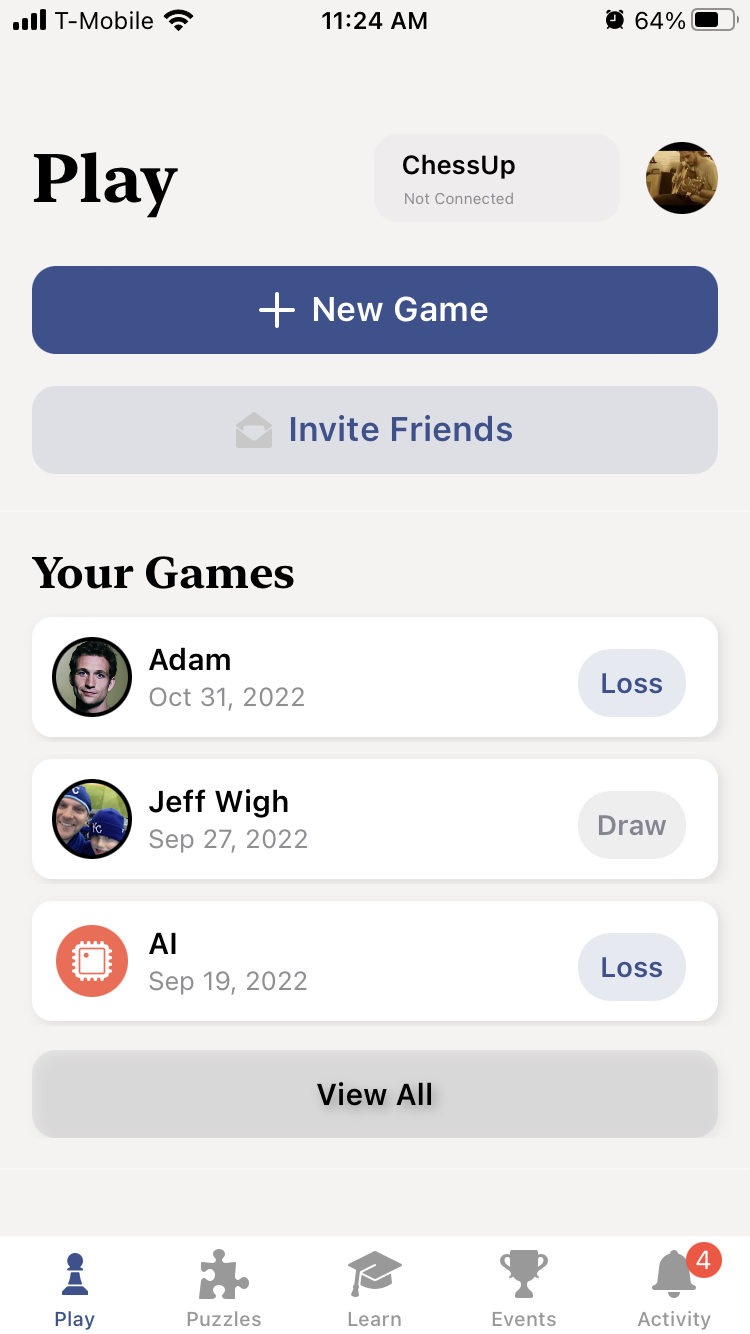The width and height of the screenshot is (750, 1334).
Task: Open the ChessUp Not Connected status chip
Action: click(x=496, y=178)
